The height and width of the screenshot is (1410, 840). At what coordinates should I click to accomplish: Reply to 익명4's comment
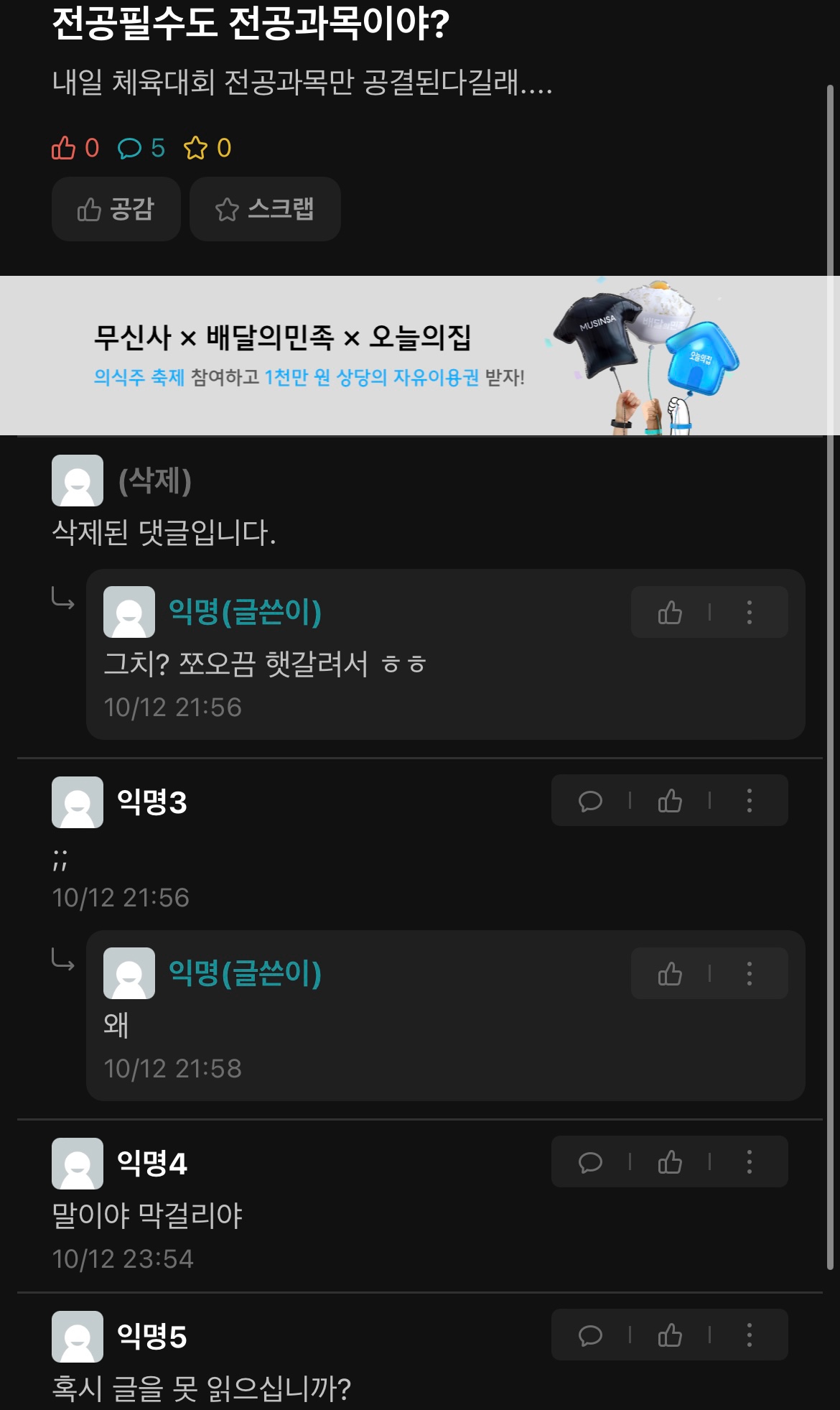(x=590, y=1162)
